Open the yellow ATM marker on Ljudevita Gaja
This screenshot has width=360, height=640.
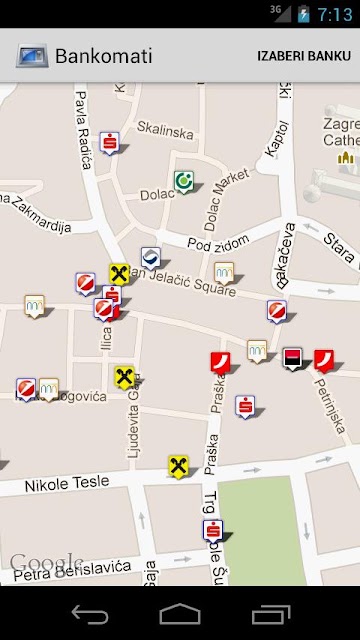(x=124, y=378)
